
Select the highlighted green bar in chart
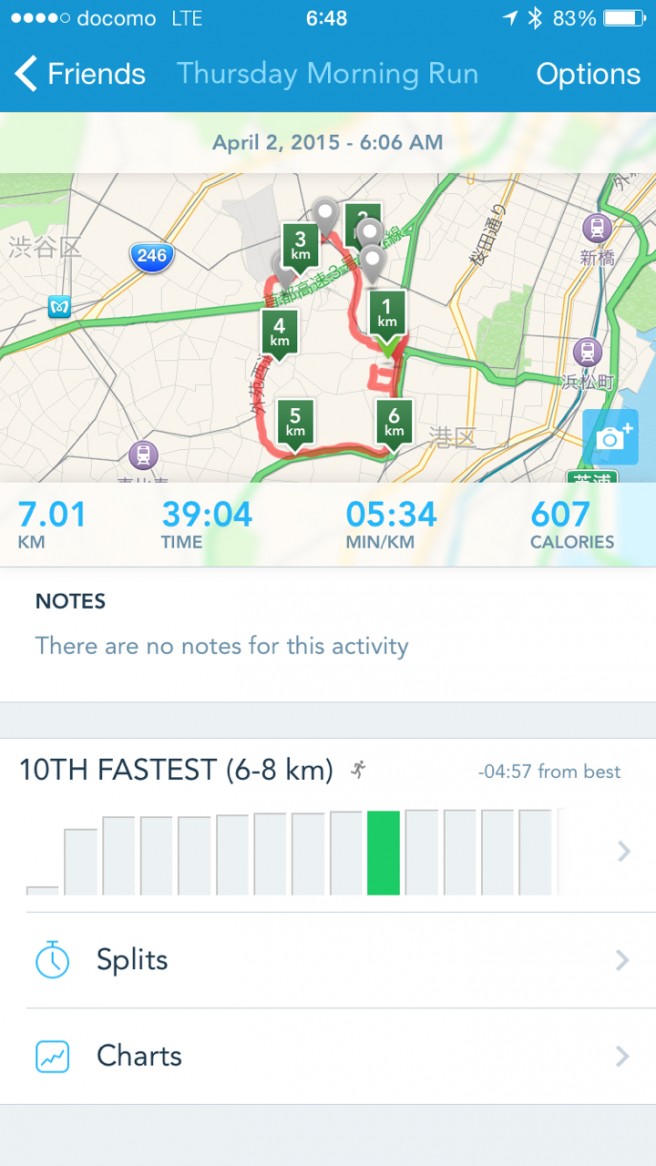pos(383,853)
